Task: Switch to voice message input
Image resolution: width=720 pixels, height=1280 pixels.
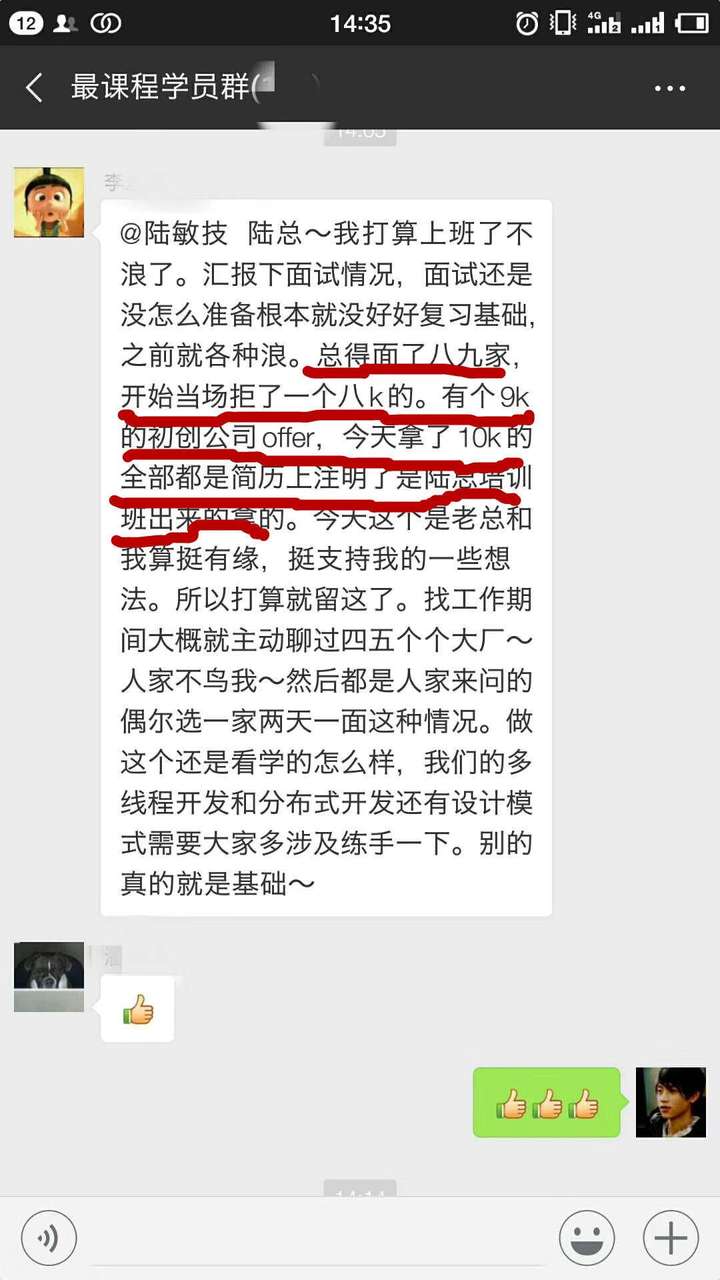Action: coord(48,1238)
